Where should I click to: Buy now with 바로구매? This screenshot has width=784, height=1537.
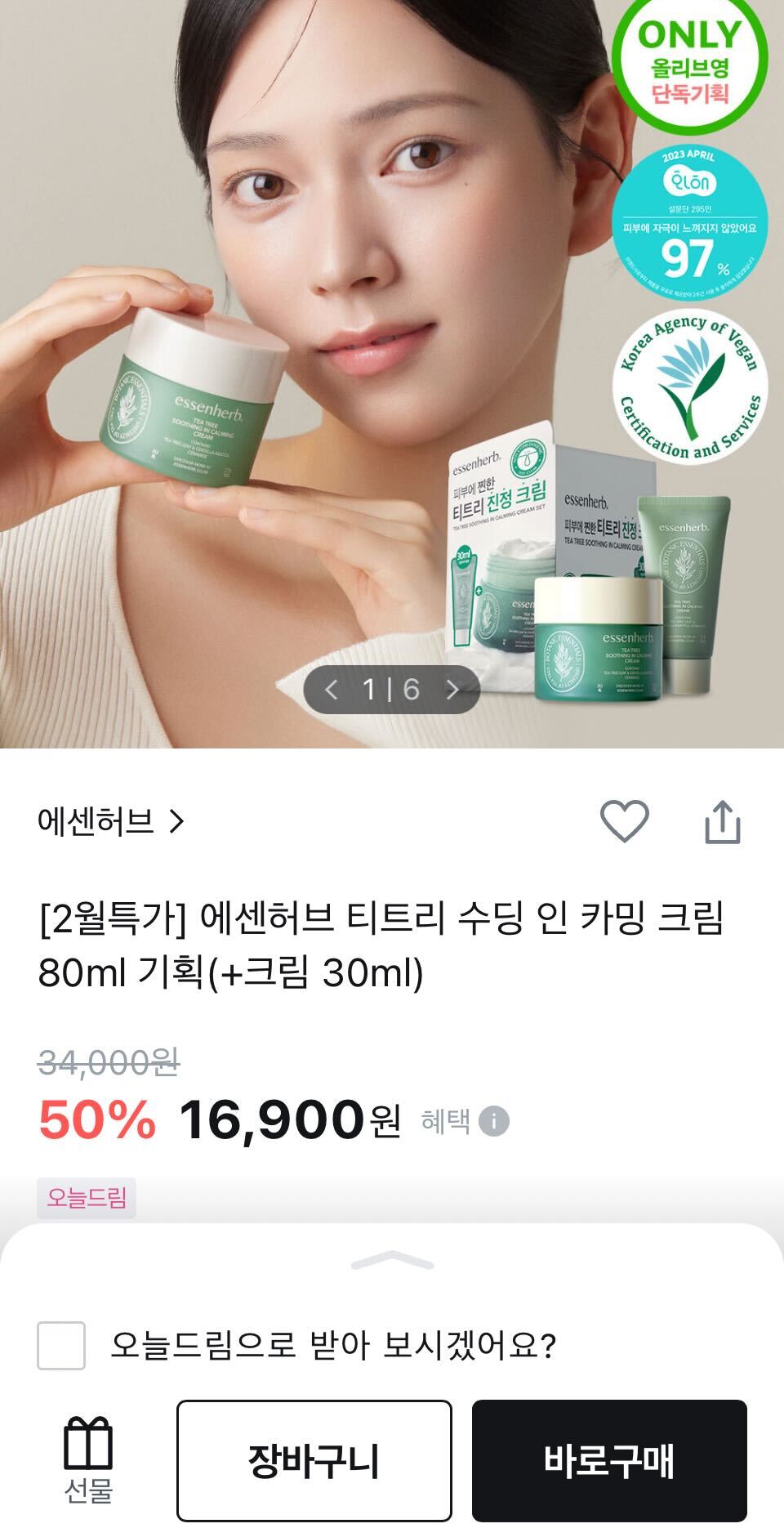[609, 1460]
